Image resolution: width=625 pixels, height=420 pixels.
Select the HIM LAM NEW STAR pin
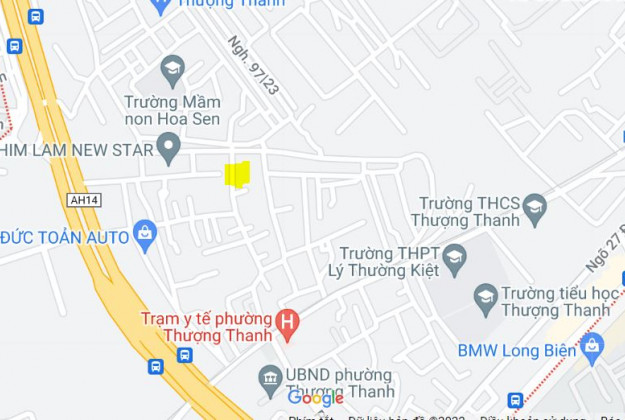(168, 150)
